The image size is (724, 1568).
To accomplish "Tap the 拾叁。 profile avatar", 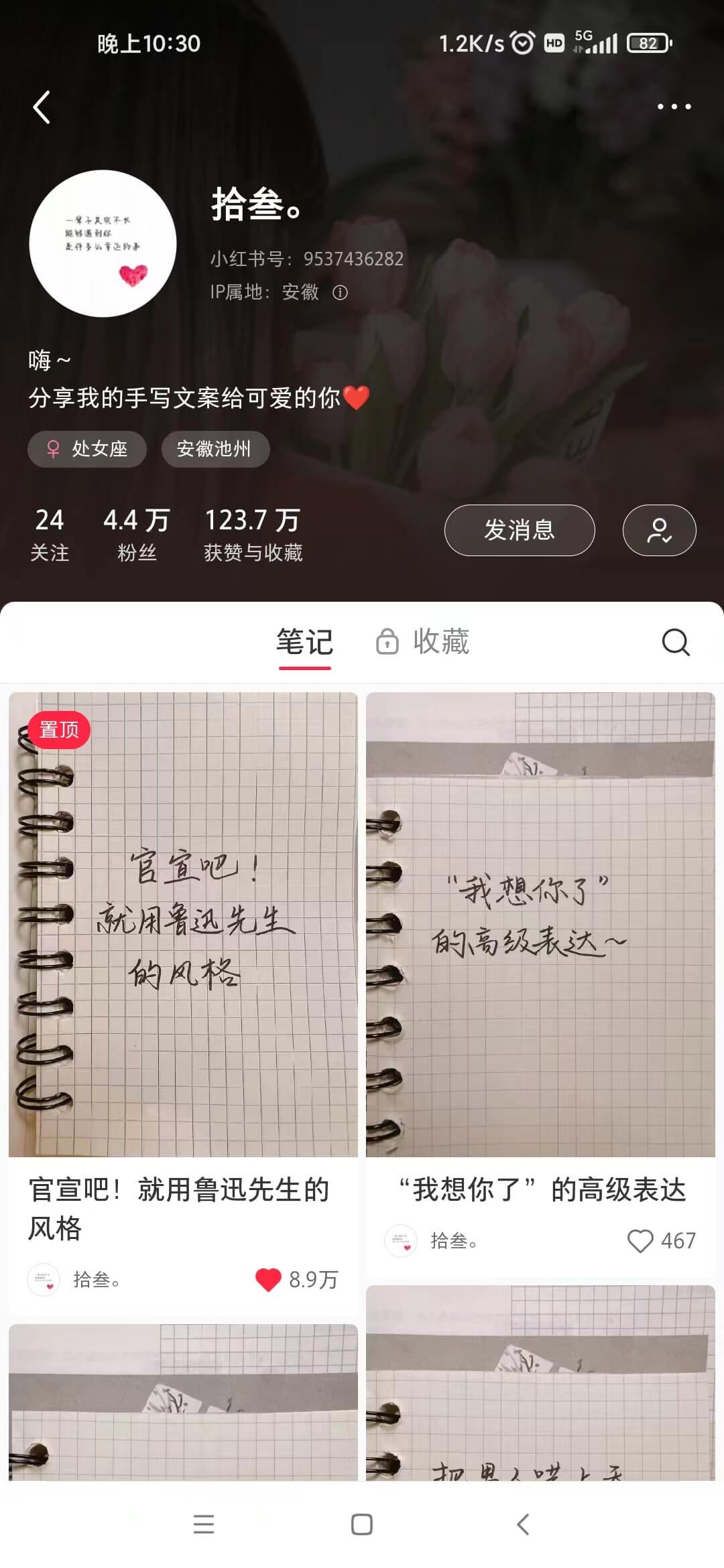I will pyautogui.click(x=103, y=243).
